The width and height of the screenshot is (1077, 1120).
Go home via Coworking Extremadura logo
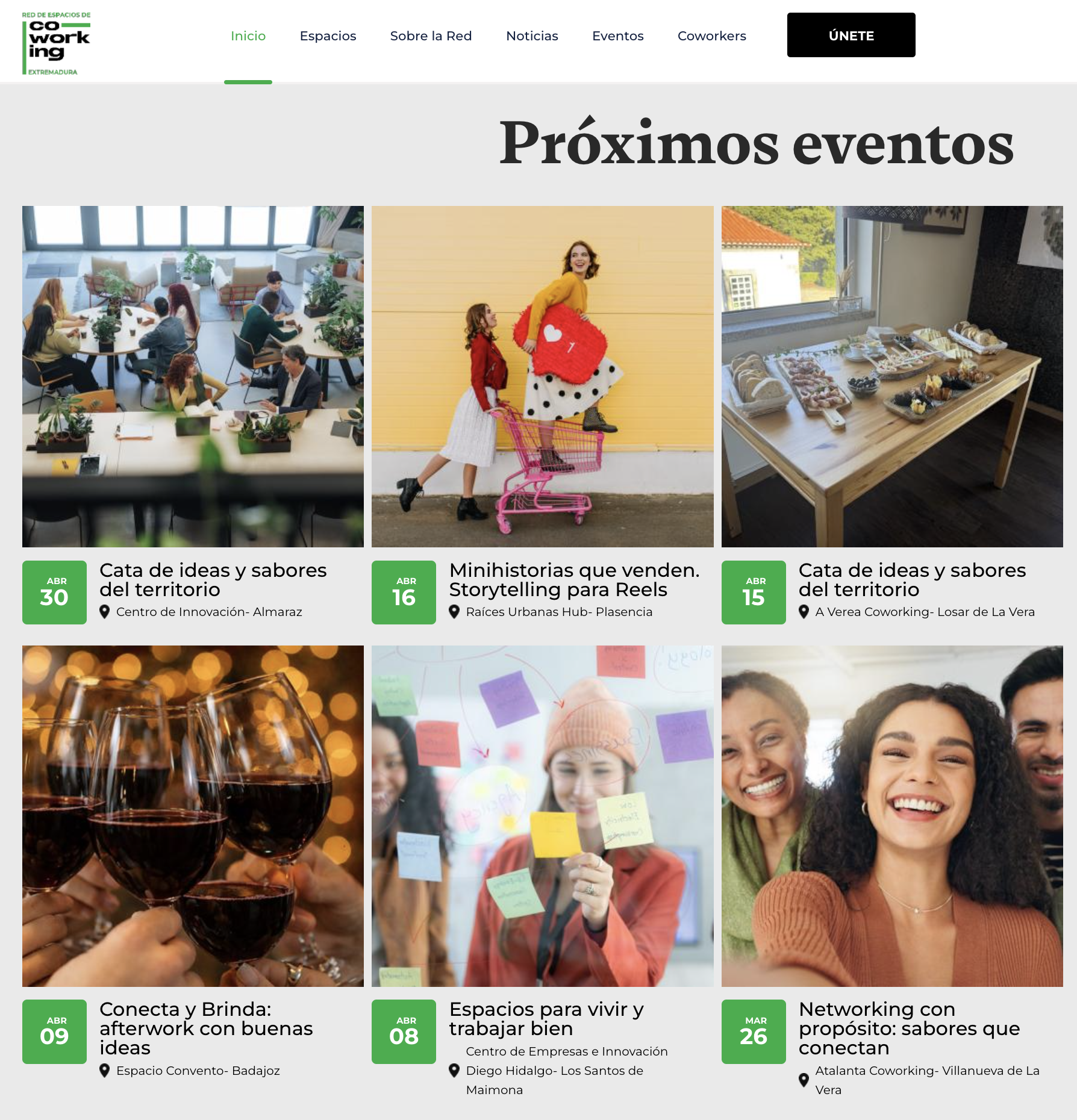pyautogui.click(x=56, y=43)
